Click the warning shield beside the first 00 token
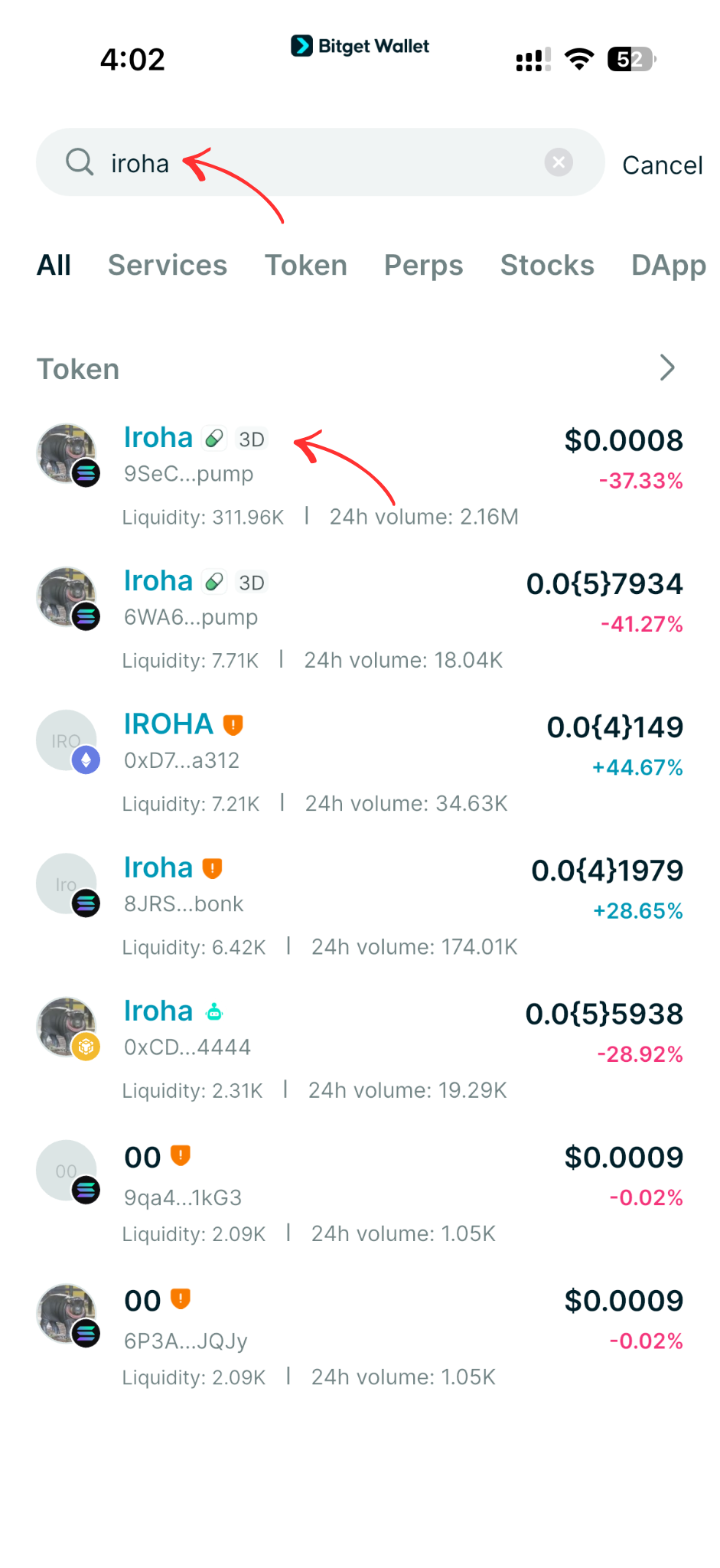Image resolution: width=720 pixels, height=1568 pixels. pyautogui.click(x=179, y=1155)
